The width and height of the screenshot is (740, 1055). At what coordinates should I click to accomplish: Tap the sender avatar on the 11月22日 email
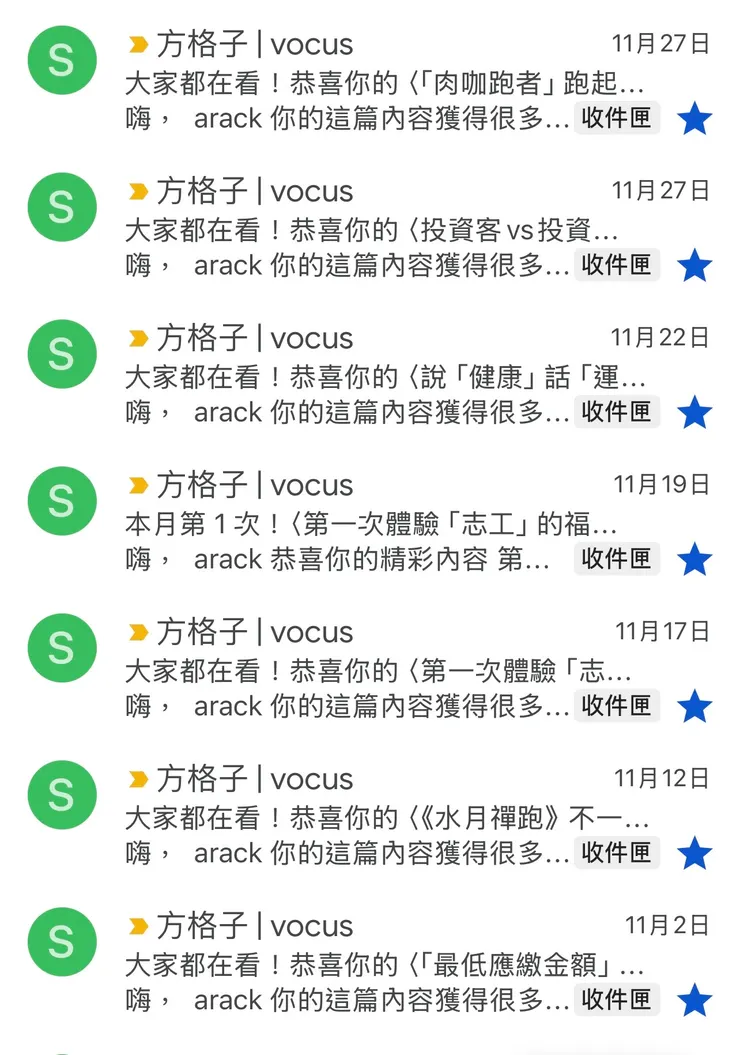point(61,354)
